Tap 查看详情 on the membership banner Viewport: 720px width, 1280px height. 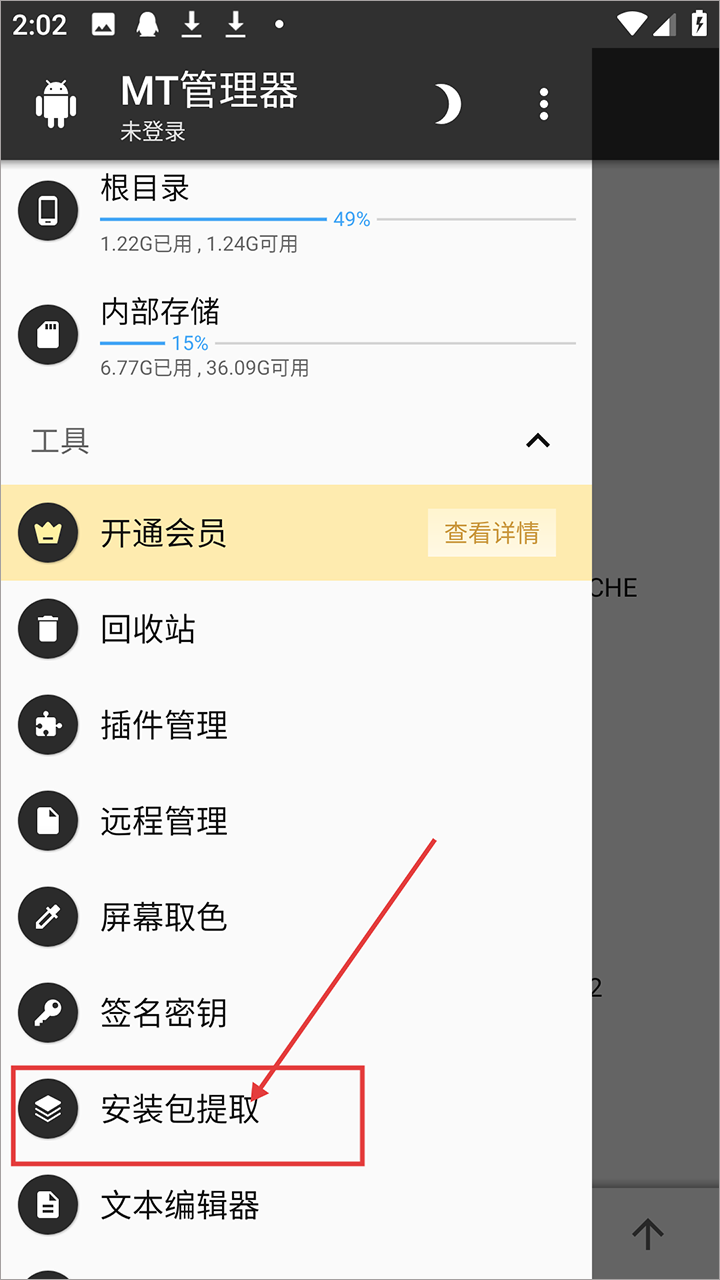[492, 533]
